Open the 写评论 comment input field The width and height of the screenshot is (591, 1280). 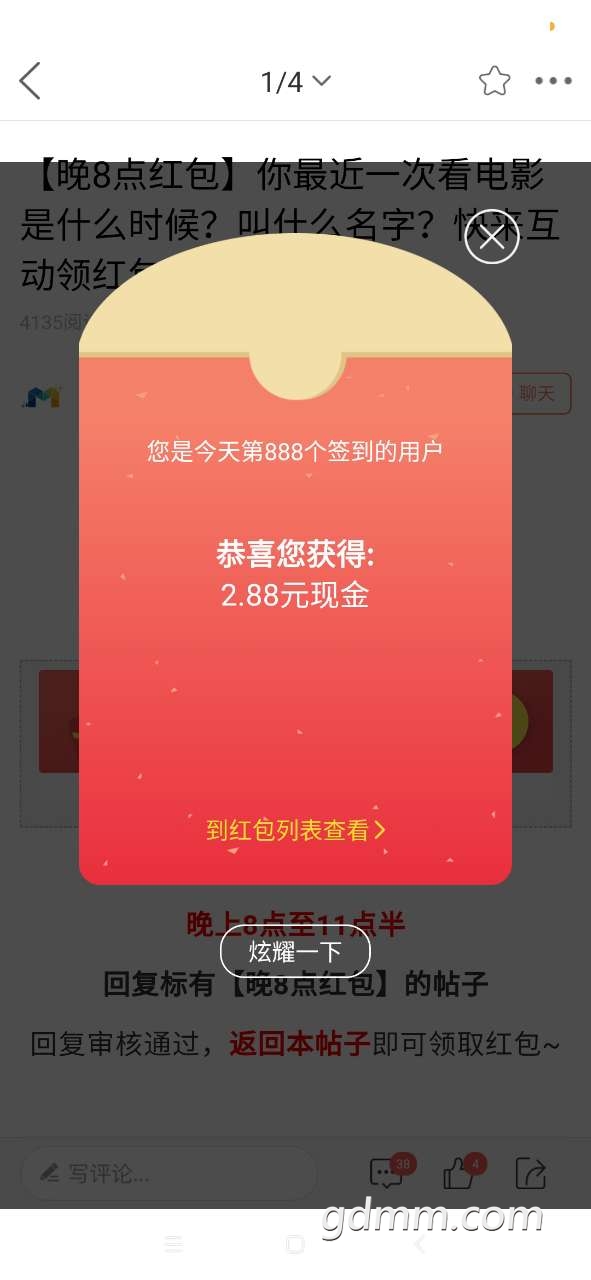tap(169, 1173)
